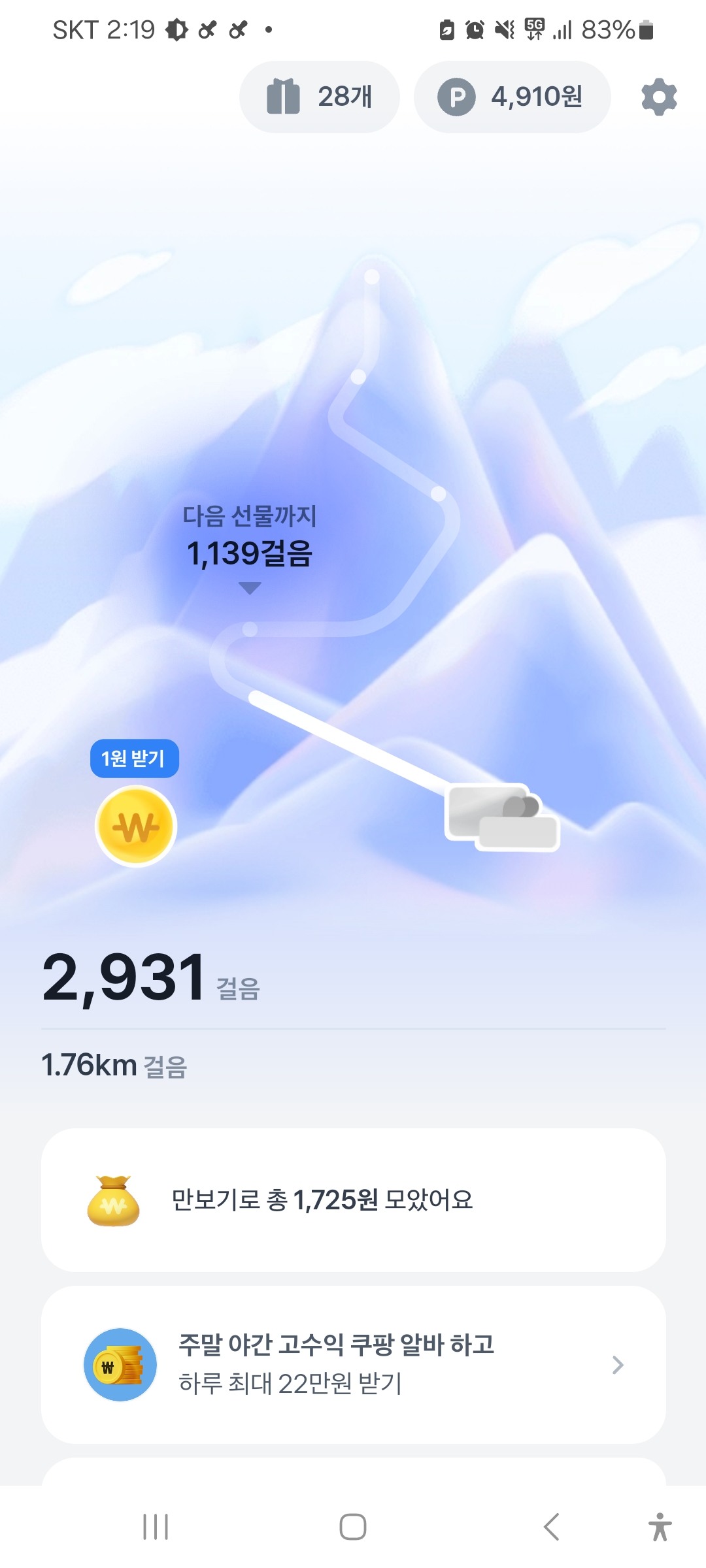Viewport: 706px width, 1568px height.
Task: Open the 28개 gift box chip
Action: pyautogui.click(x=319, y=97)
